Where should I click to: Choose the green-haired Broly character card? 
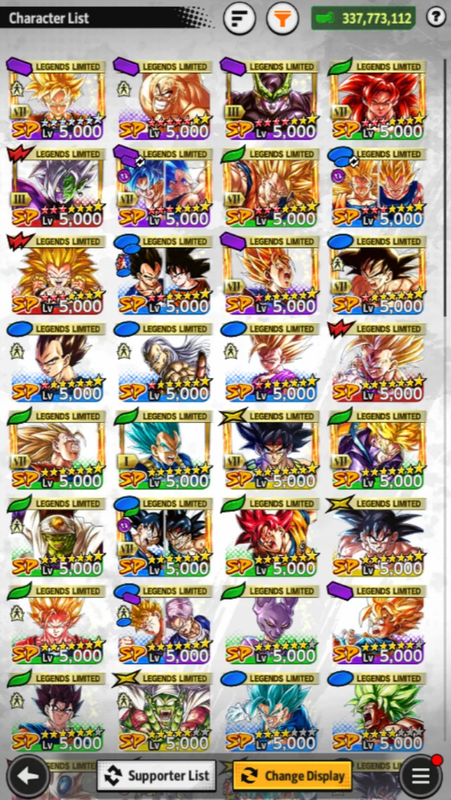[x=377, y=712]
